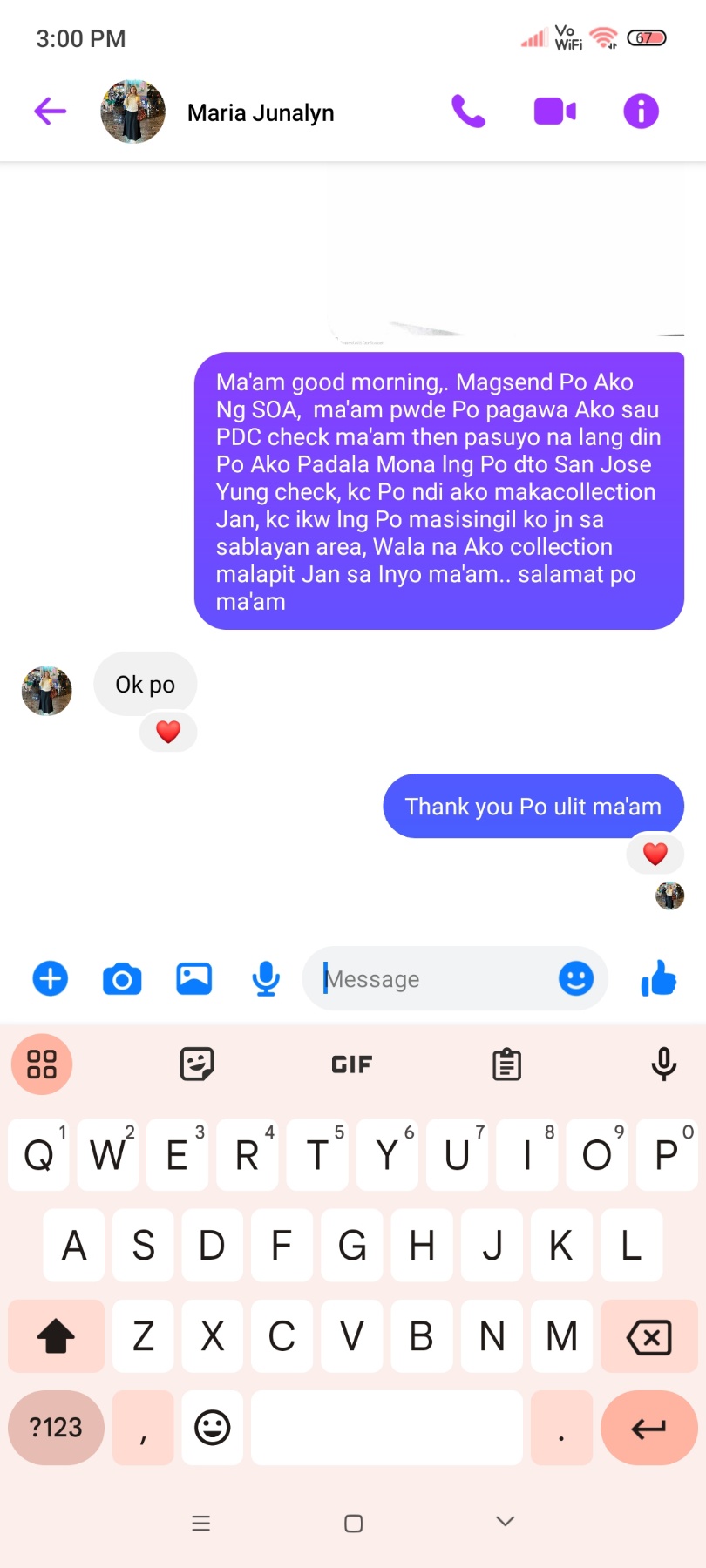Record a voice message in the chat
This screenshot has width=706, height=1568.
266,979
